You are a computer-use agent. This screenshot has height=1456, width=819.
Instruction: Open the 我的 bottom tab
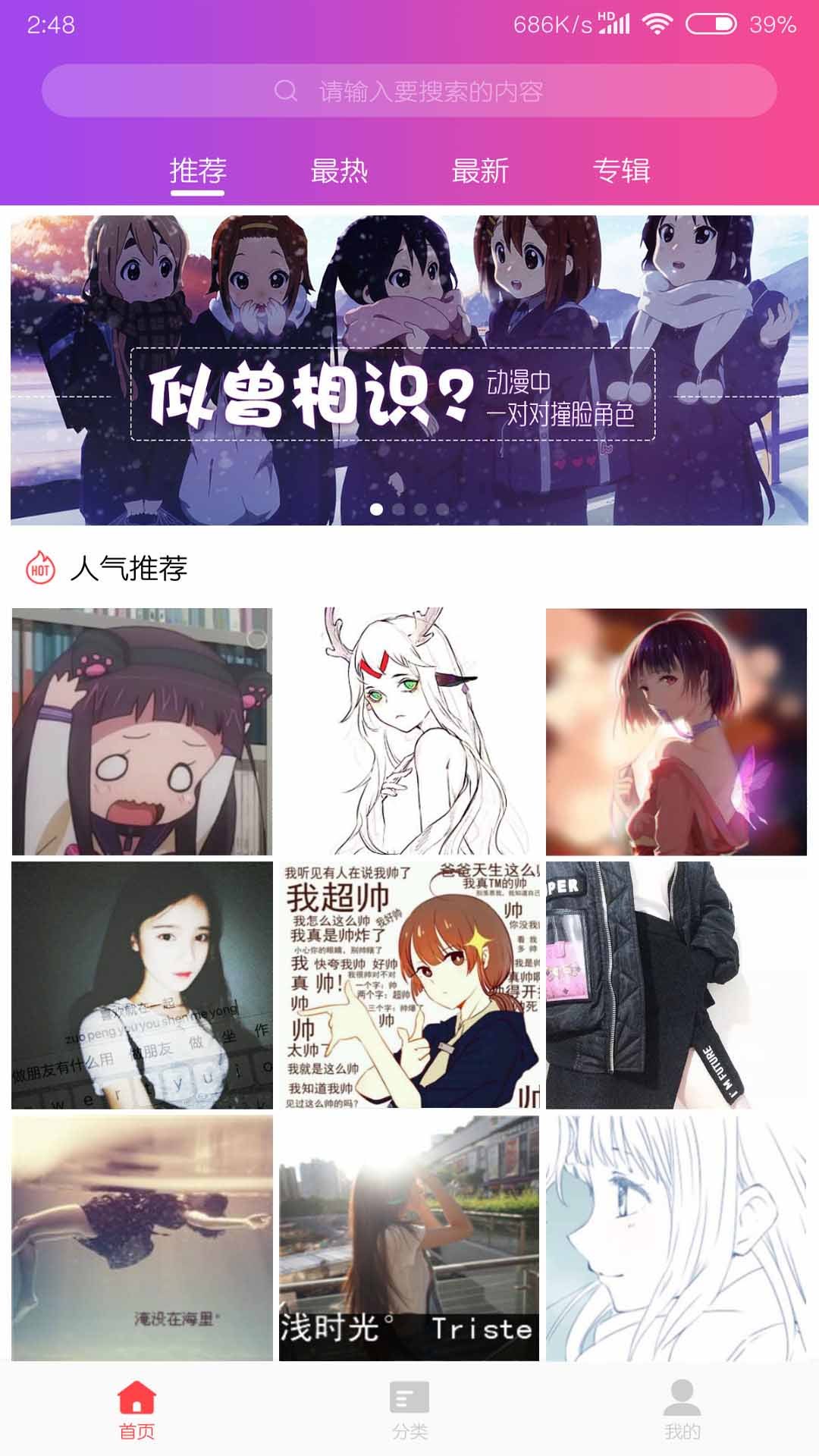pyautogui.click(x=682, y=1409)
